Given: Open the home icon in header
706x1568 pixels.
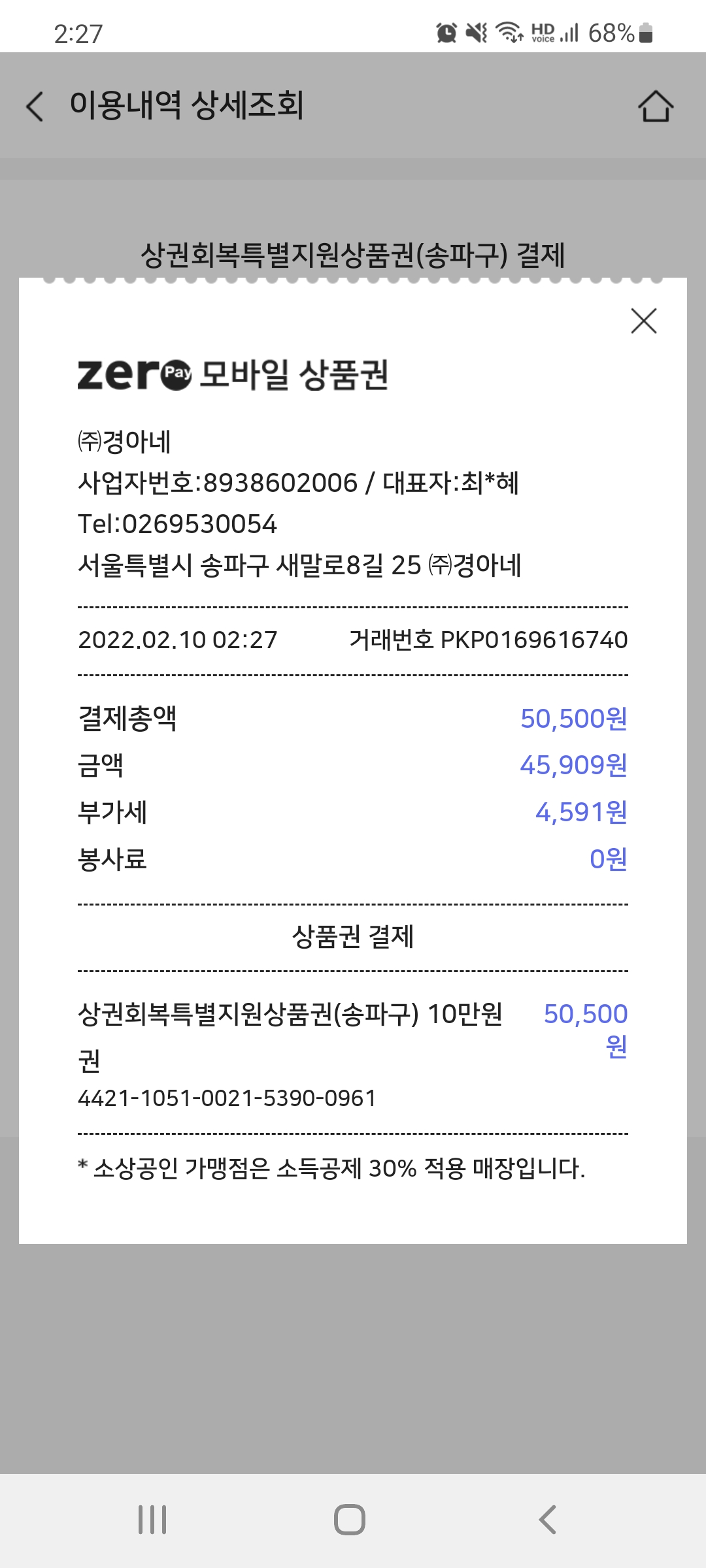Looking at the screenshot, I should coord(656,106).
